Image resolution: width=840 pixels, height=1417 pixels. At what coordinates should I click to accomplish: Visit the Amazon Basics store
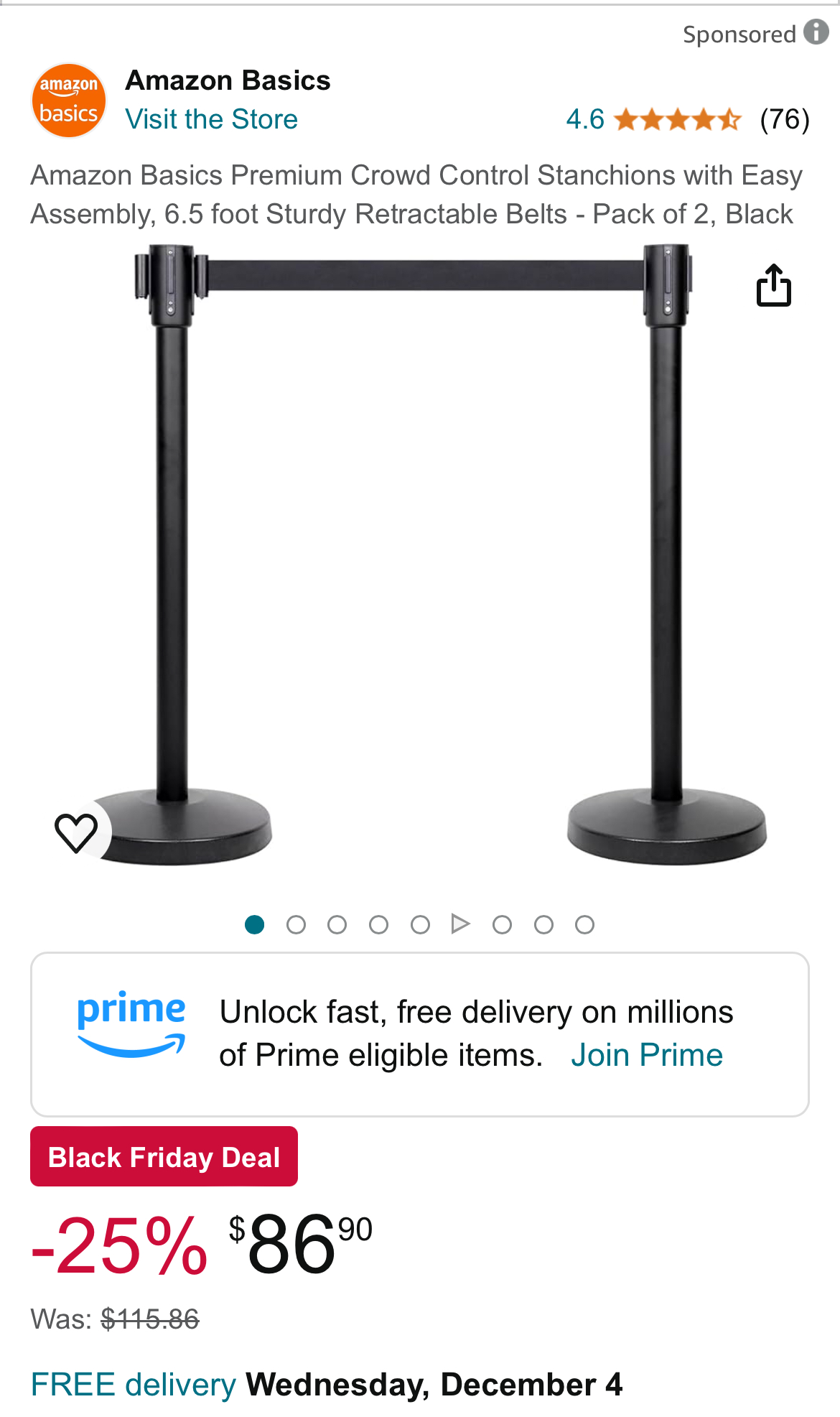[x=211, y=119]
